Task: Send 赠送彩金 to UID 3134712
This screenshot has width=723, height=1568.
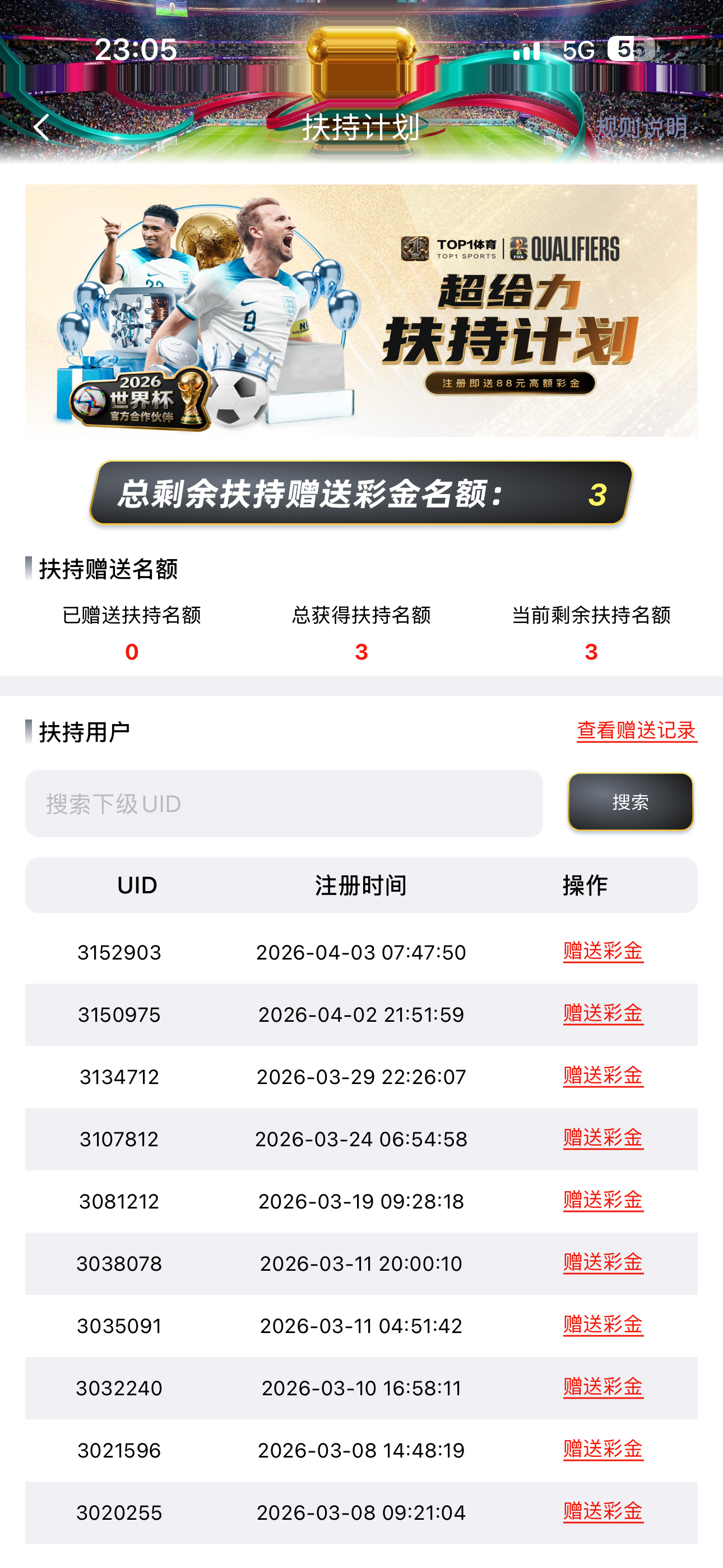Action: click(x=602, y=1076)
